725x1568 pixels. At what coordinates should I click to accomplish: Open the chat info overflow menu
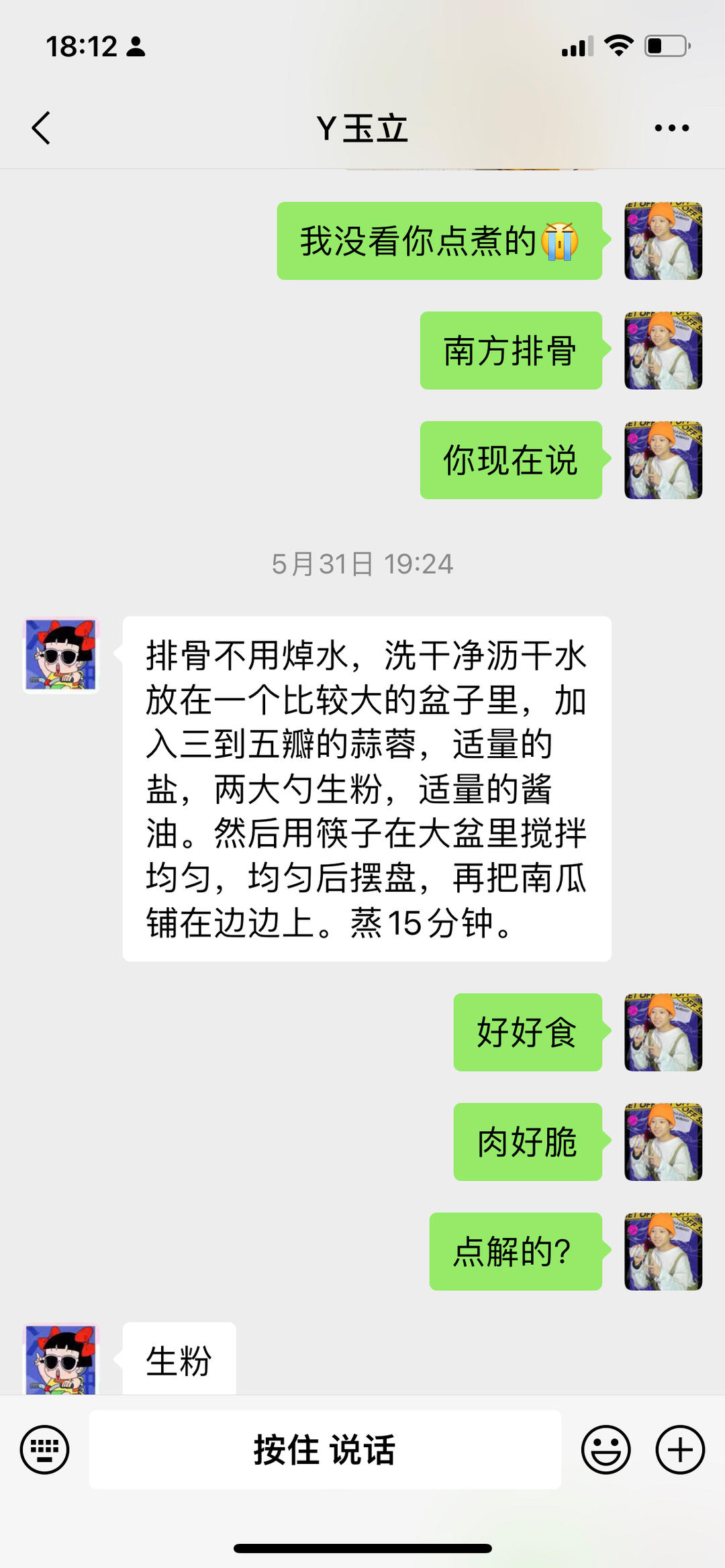click(671, 127)
